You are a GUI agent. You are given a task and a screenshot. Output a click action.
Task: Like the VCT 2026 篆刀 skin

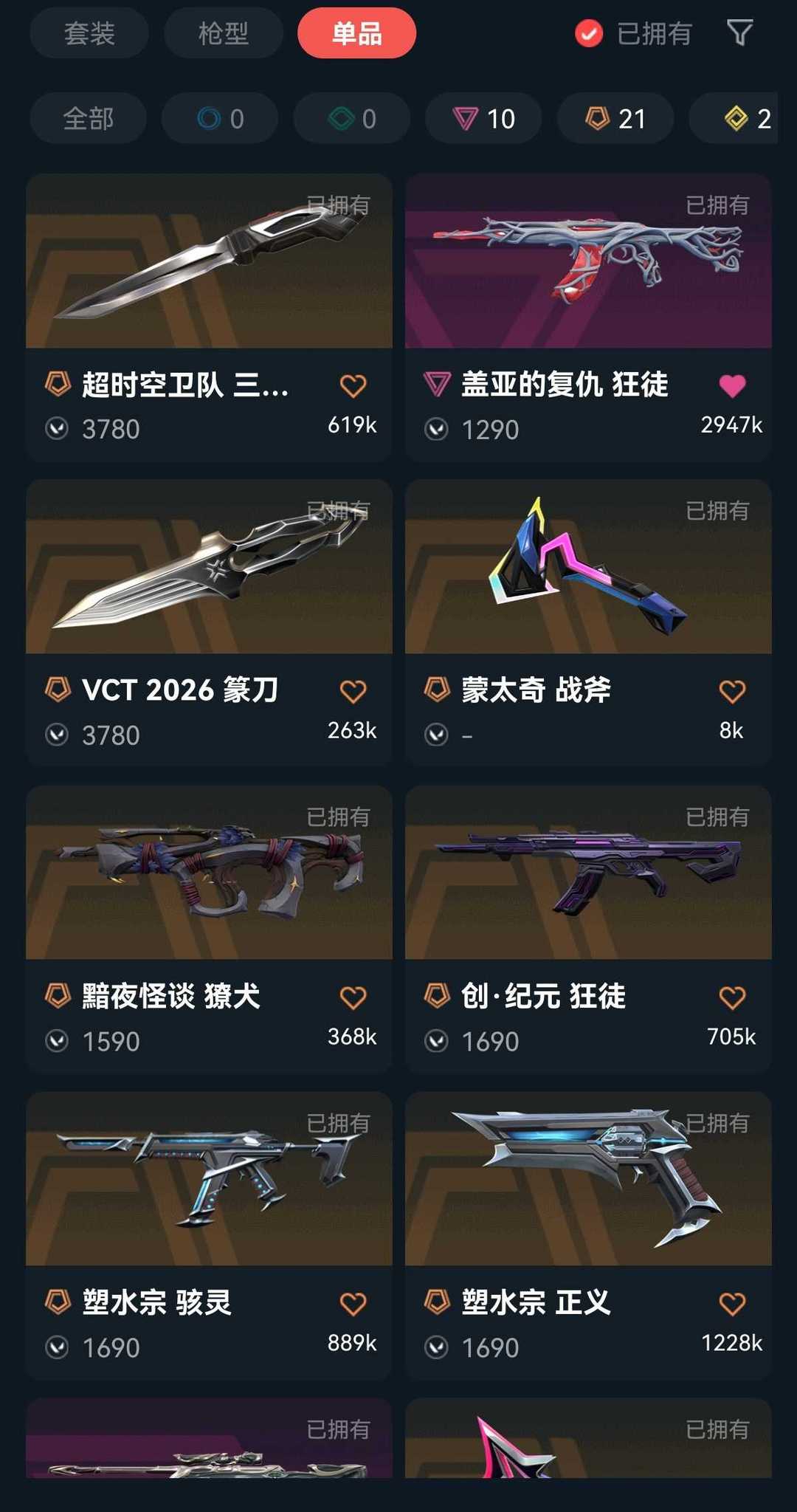coord(353,692)
